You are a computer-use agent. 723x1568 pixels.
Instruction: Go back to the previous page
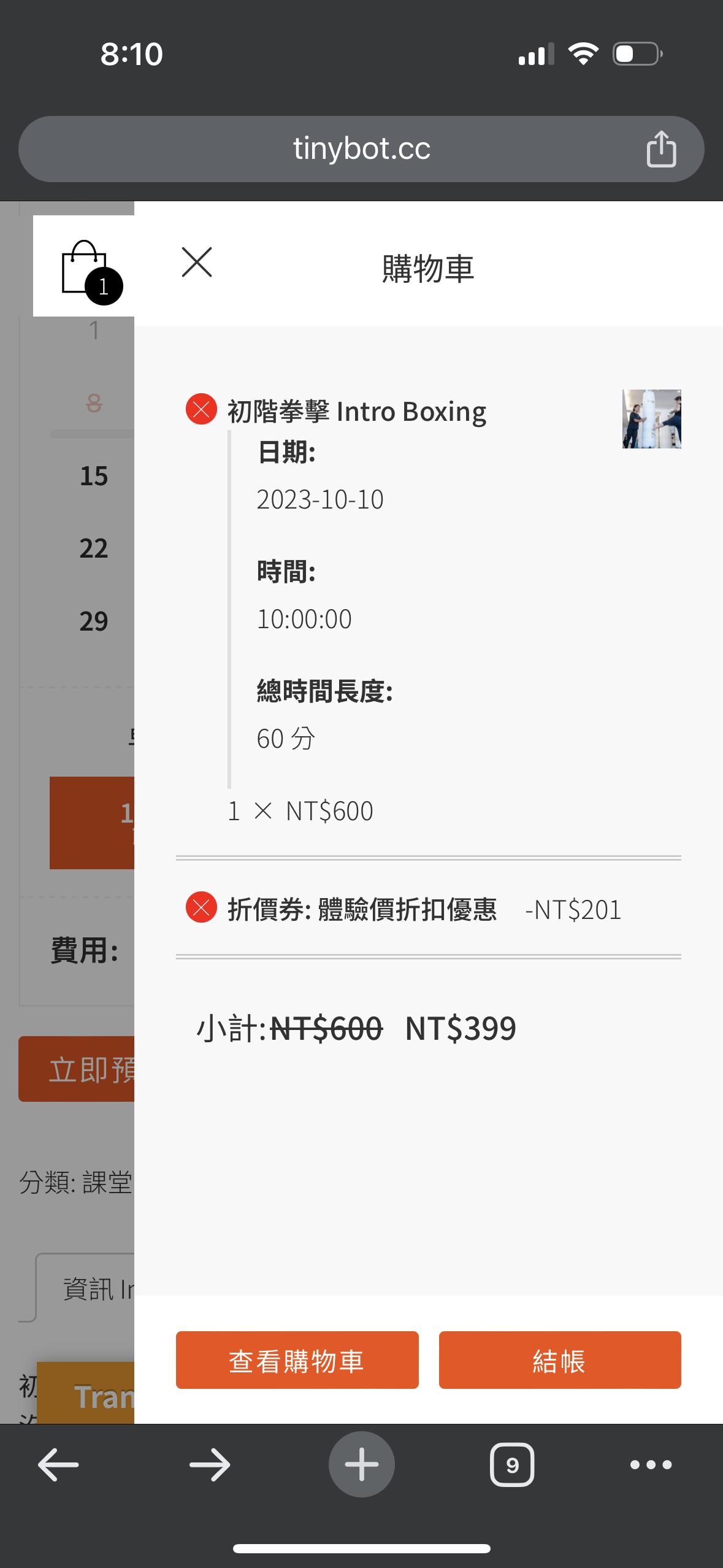(x=58, y=1465)
